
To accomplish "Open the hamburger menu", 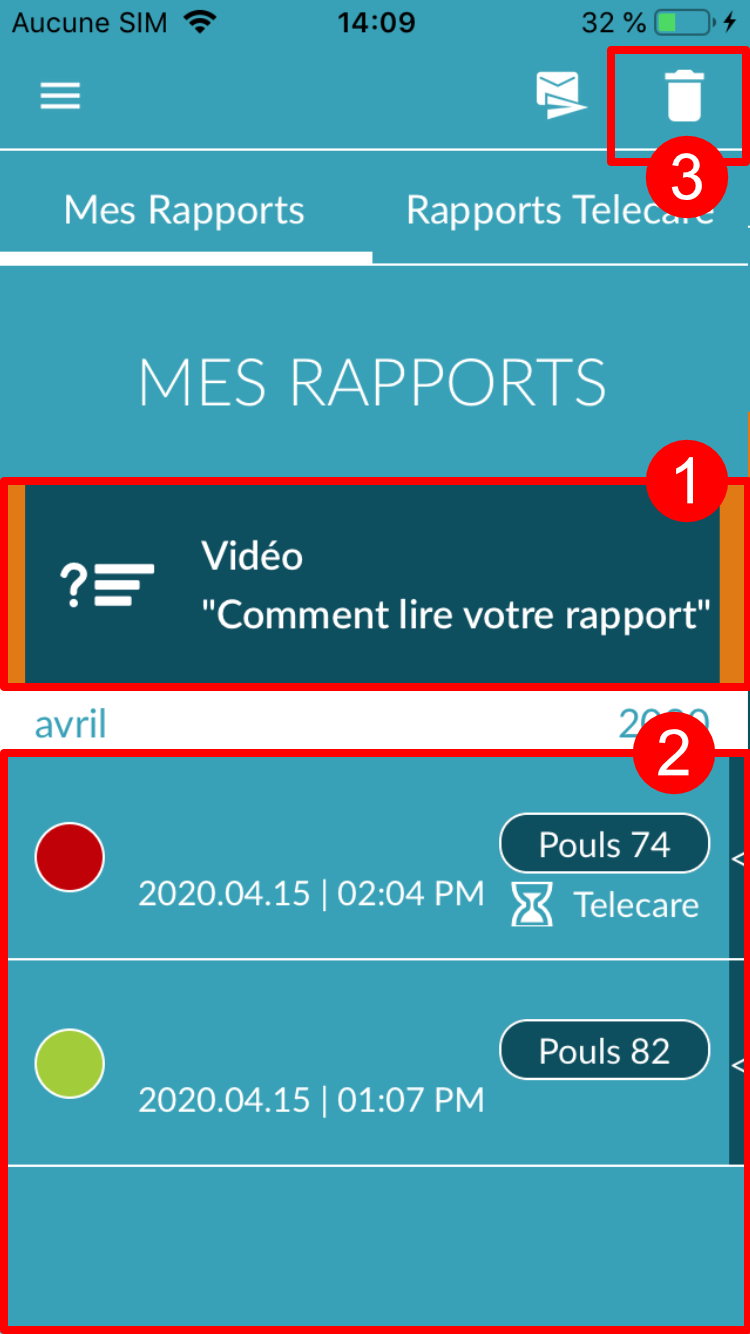I will (60, 96).
